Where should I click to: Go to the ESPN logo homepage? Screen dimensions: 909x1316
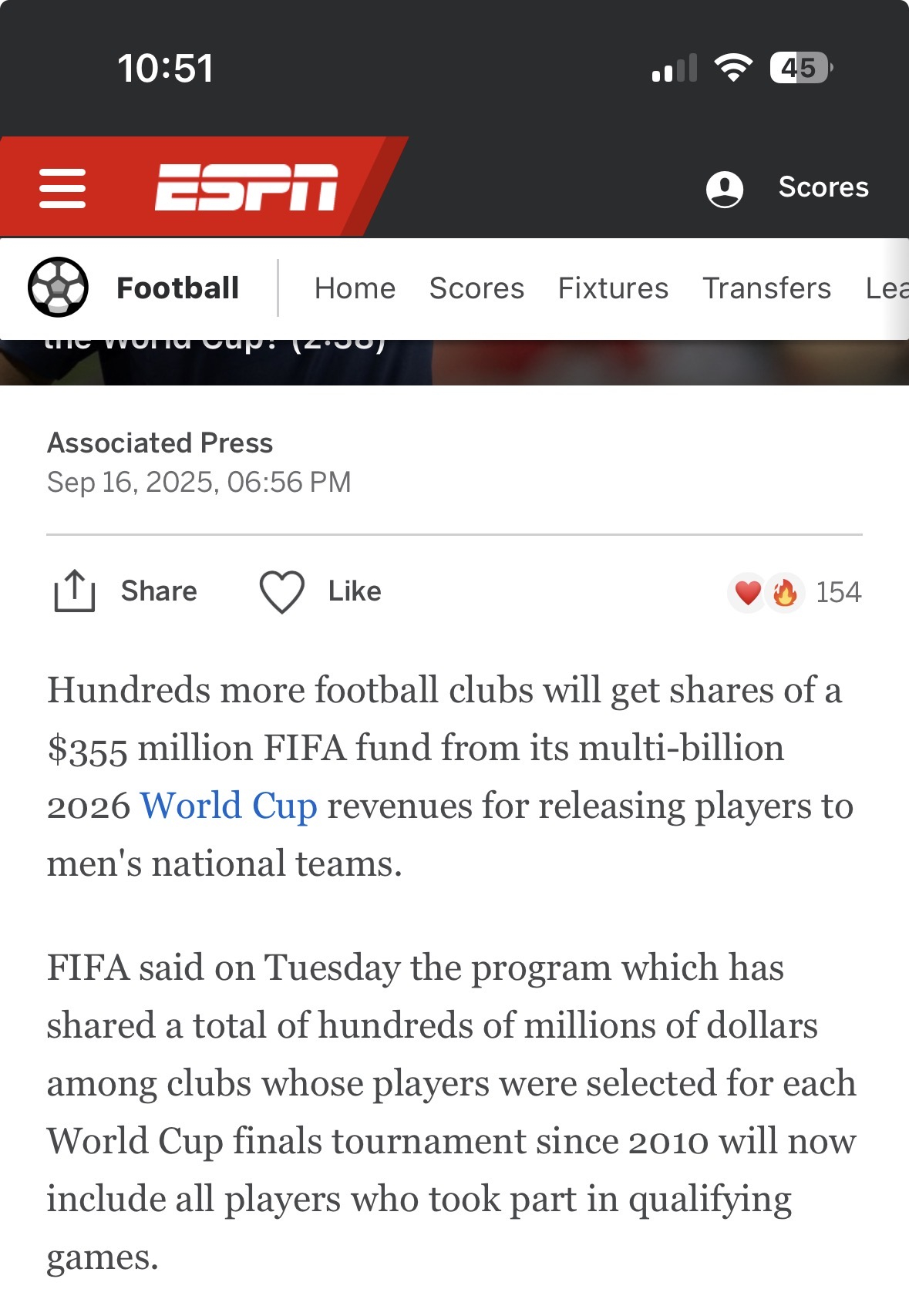(246, 187)
